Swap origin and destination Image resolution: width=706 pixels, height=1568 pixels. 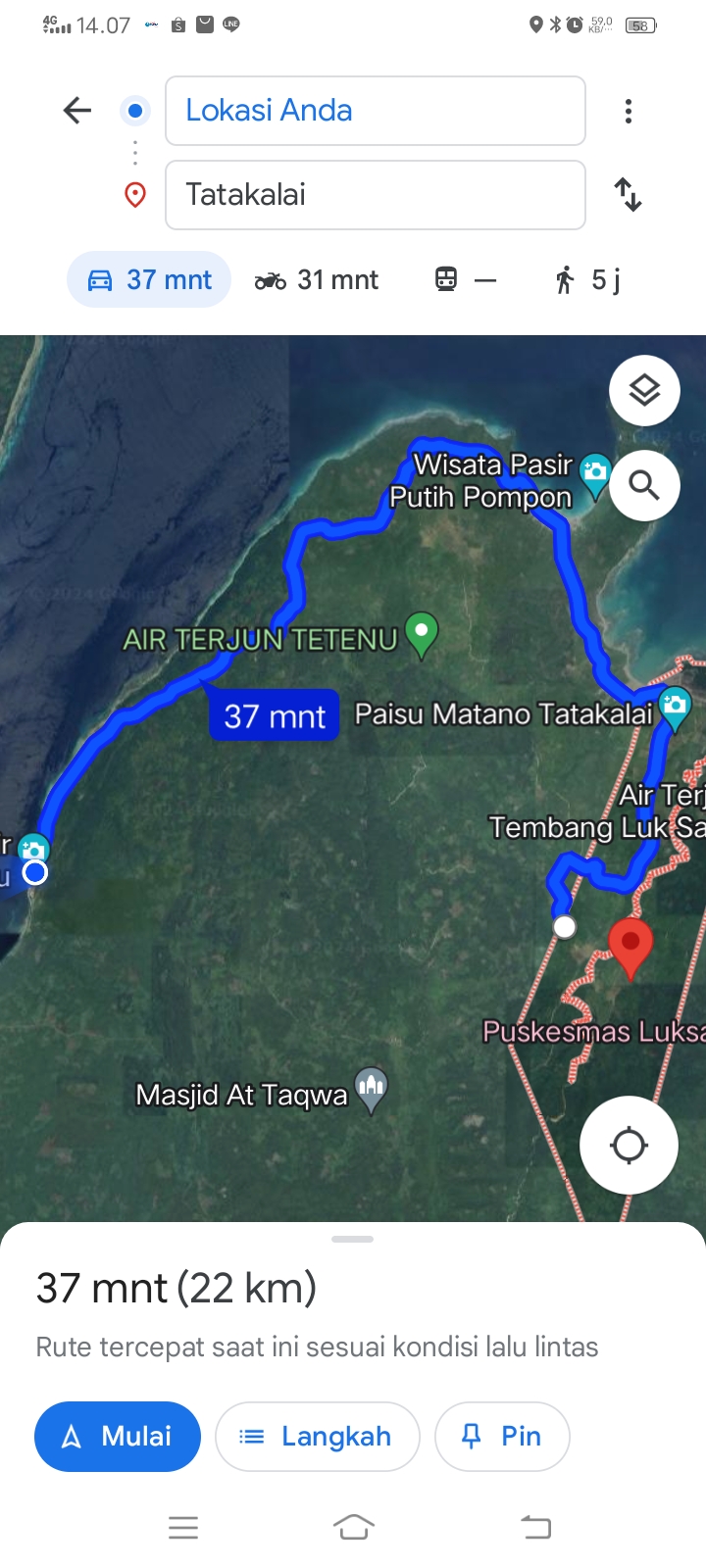[x=629, y=195]
